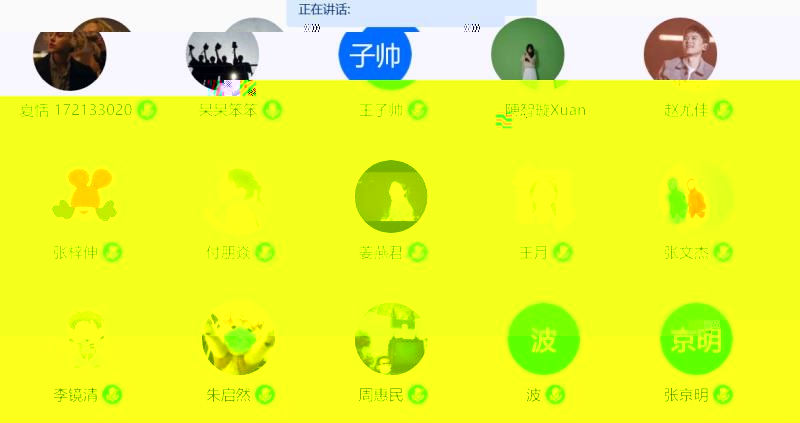Select participant 王子帅's tile
Screen dimensions: 800x423
(x=391, y=55)
